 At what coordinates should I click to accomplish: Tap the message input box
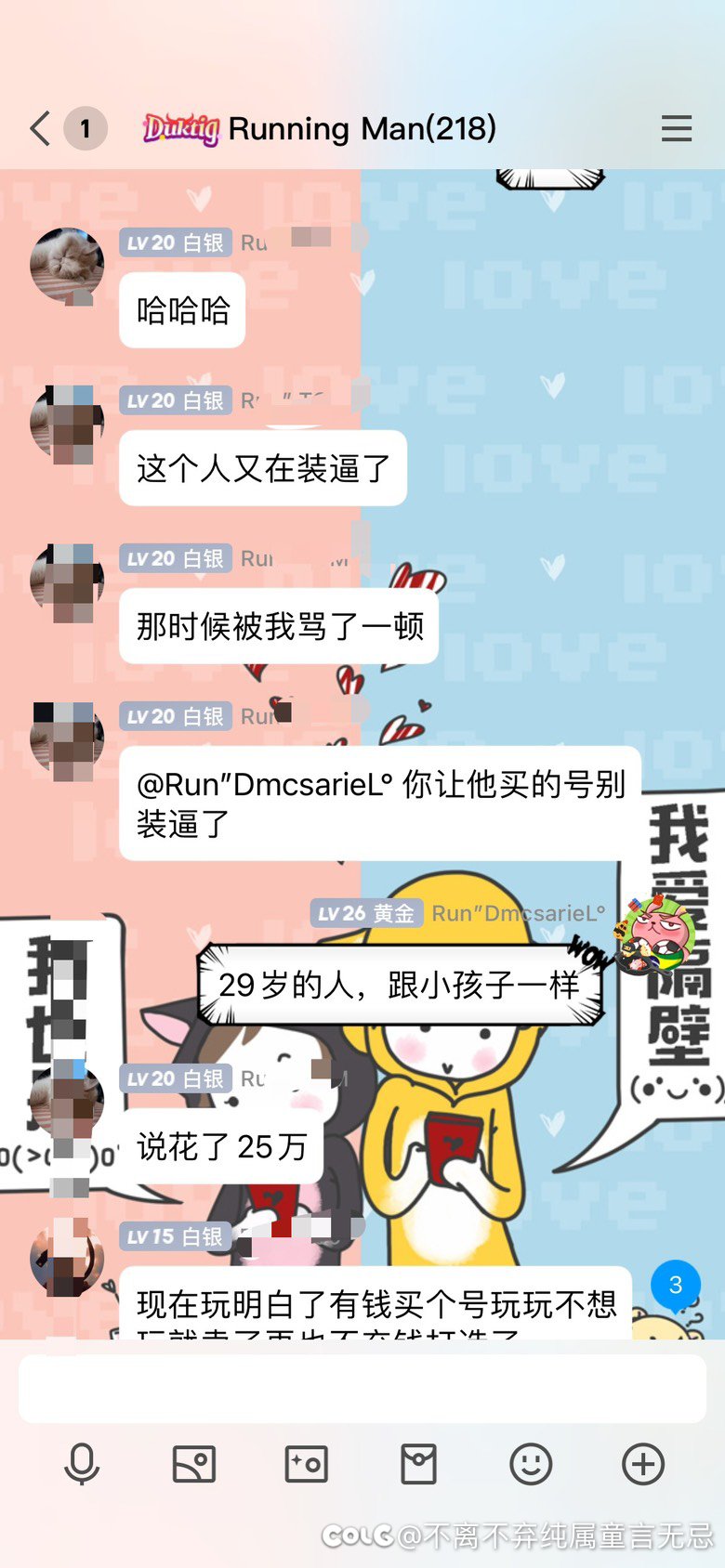click(362, 1388)
